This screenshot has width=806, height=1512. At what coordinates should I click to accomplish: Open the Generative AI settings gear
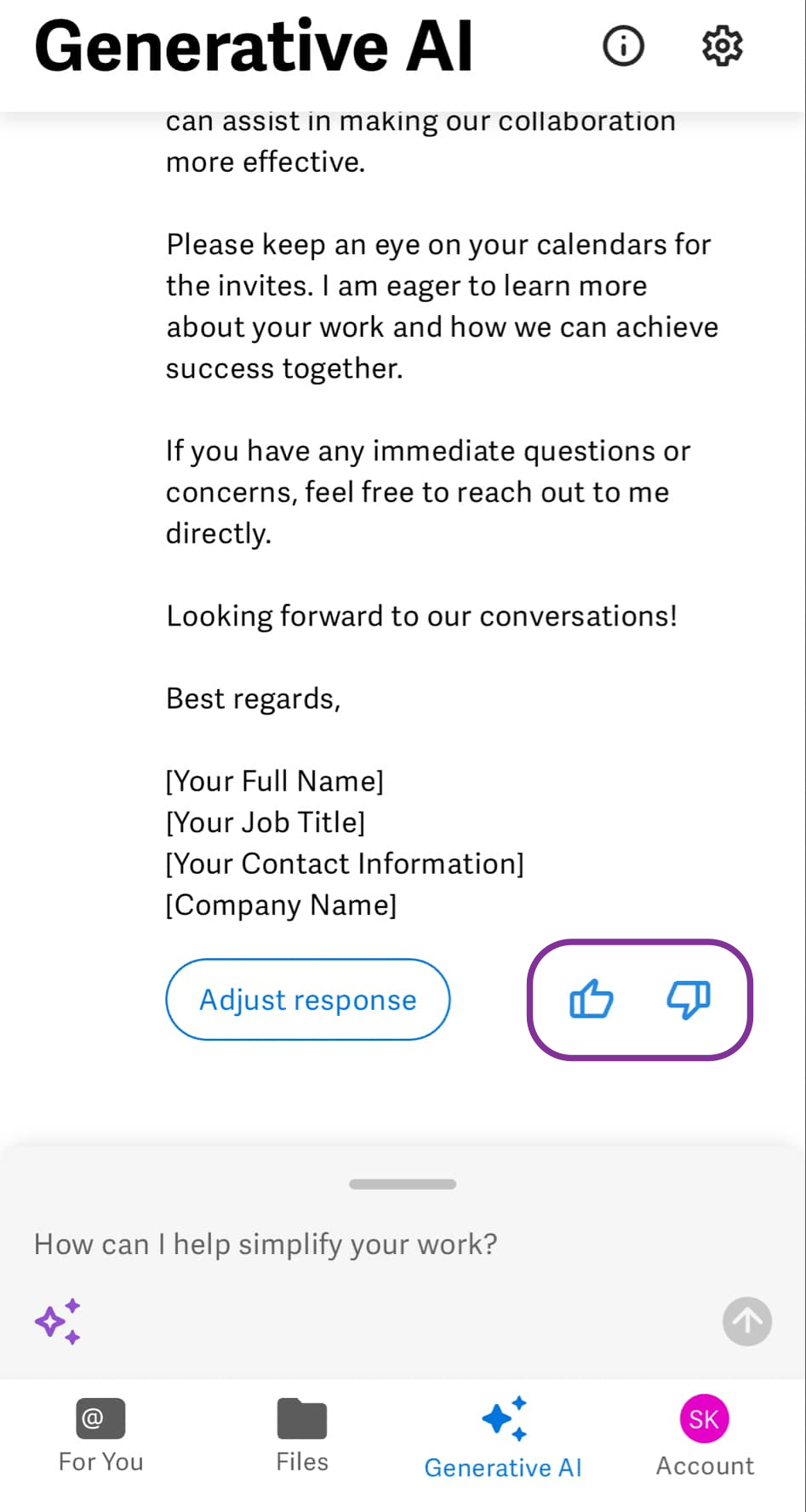click(x=723, y=47)
